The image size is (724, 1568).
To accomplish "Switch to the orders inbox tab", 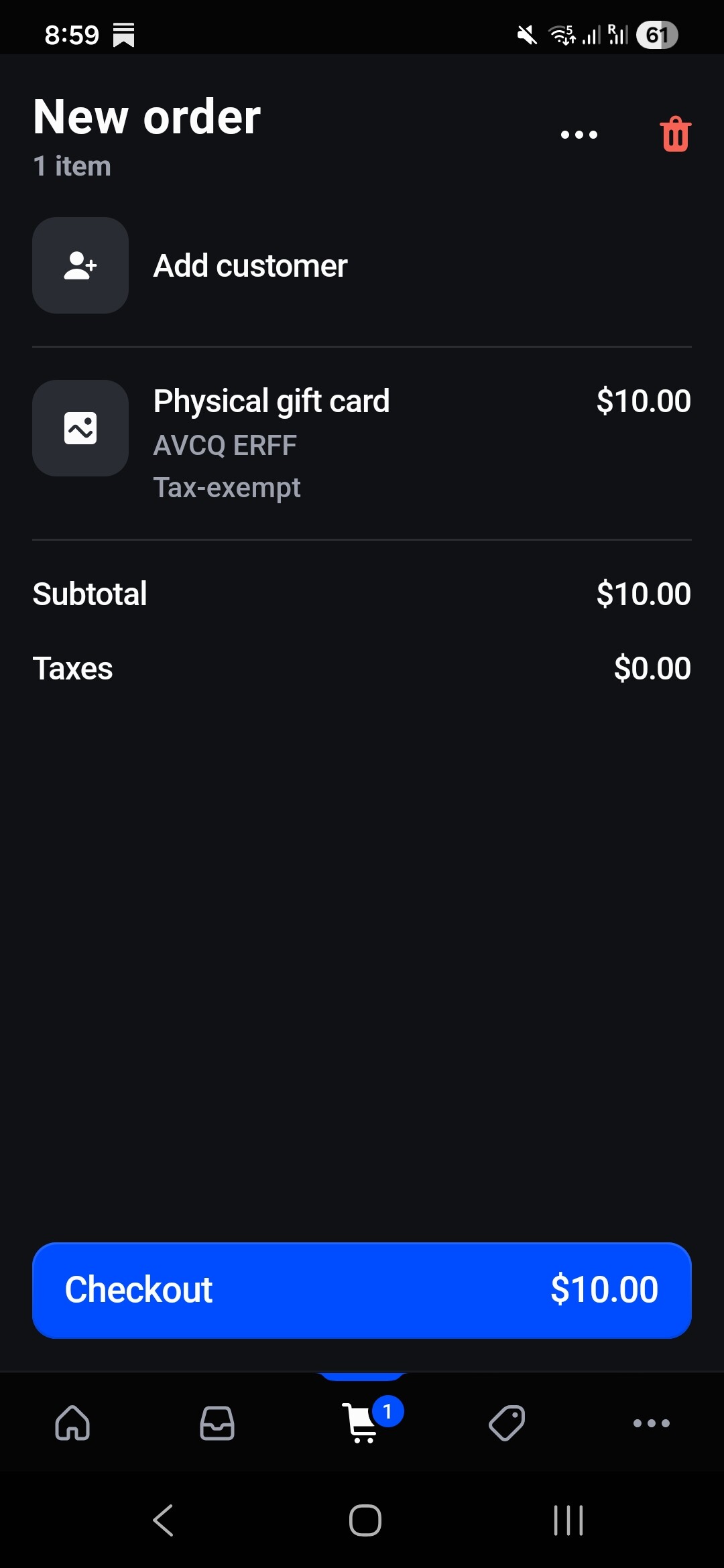I will tap(217, 1423).
